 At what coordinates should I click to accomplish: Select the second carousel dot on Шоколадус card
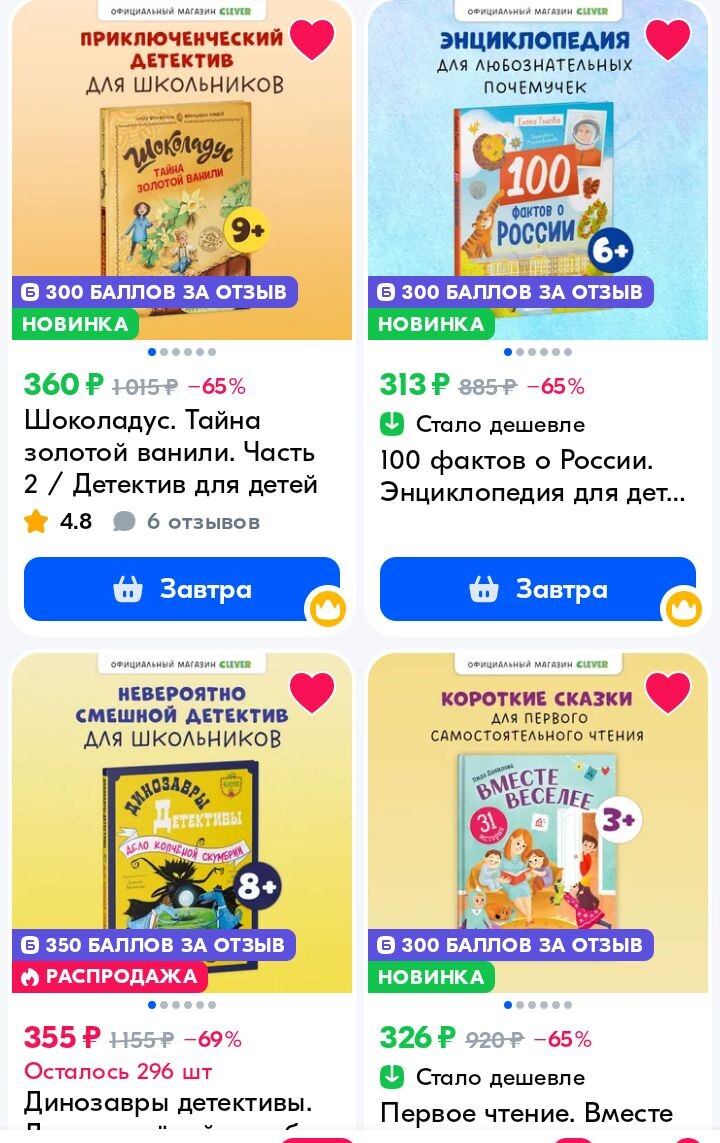(x=166, y=352)
